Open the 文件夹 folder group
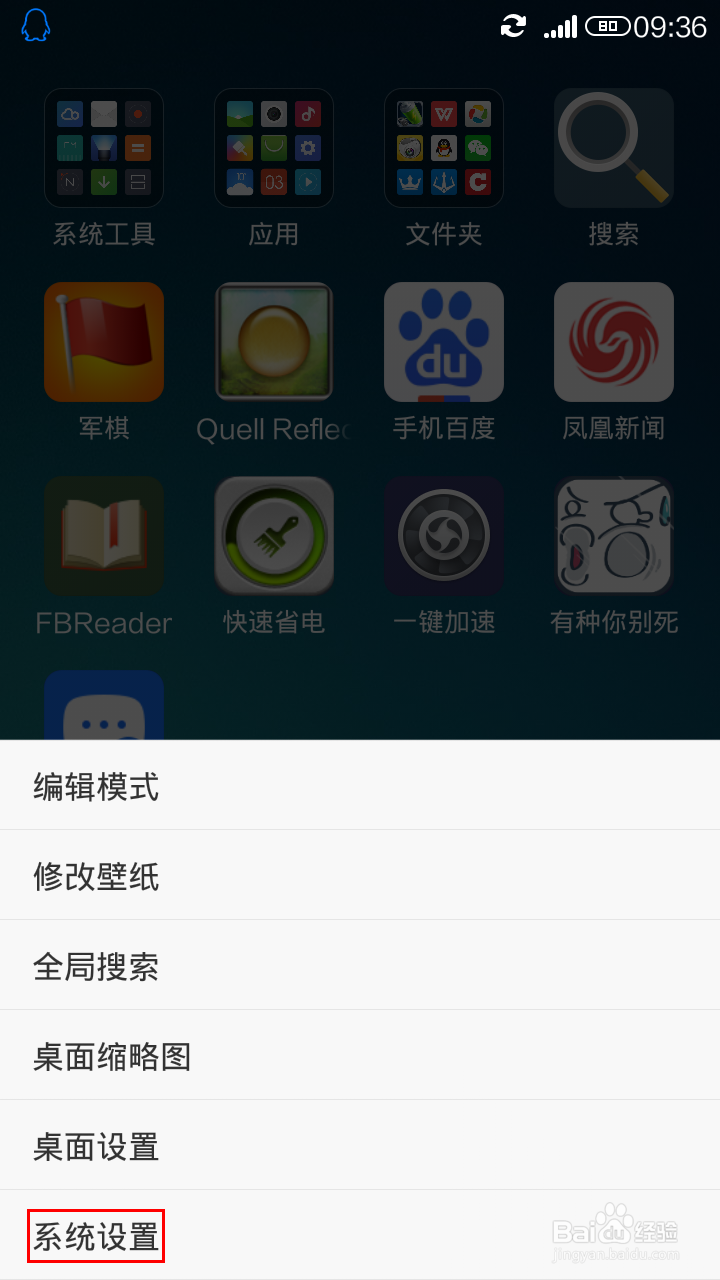 tap(444, 148)
